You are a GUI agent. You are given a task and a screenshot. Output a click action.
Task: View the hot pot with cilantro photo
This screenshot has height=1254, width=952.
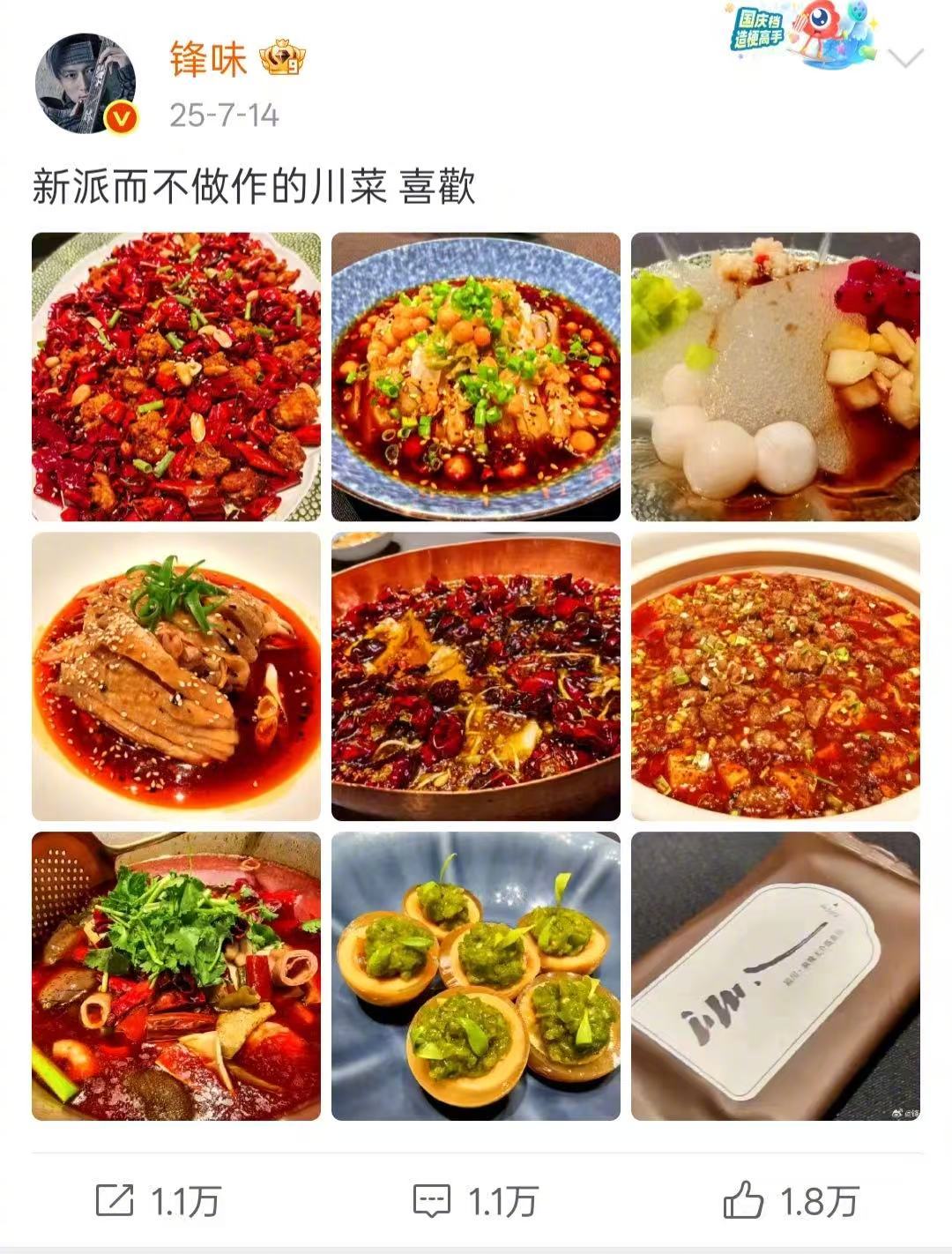pyautogui.click(x=176, y=976)
